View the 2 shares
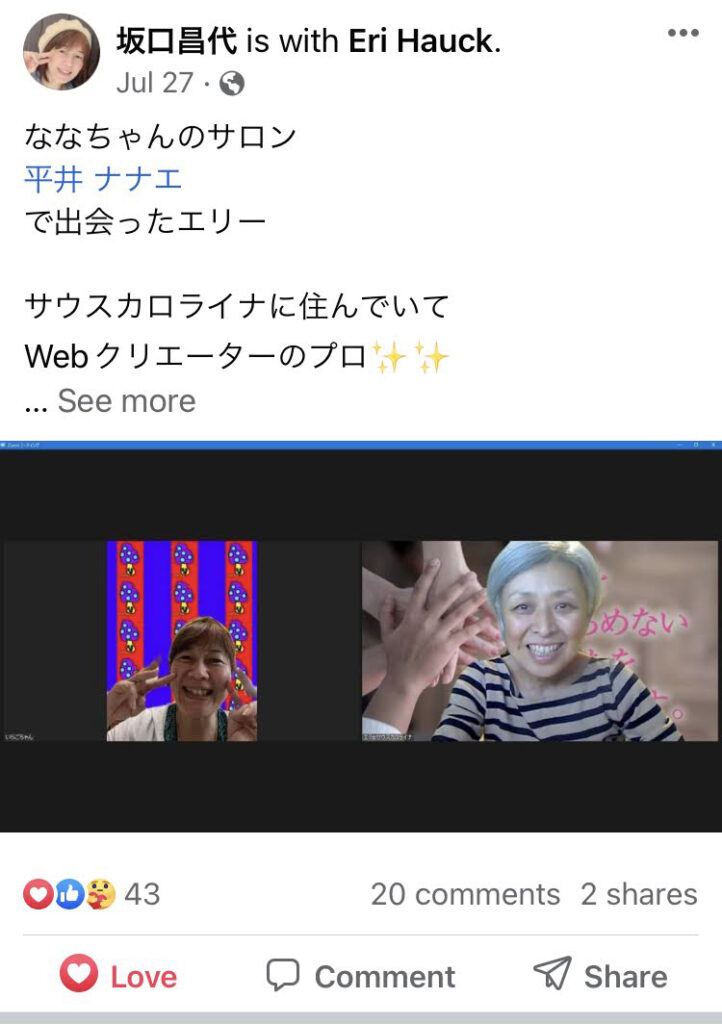722x1024 pixels. (639, 894)
